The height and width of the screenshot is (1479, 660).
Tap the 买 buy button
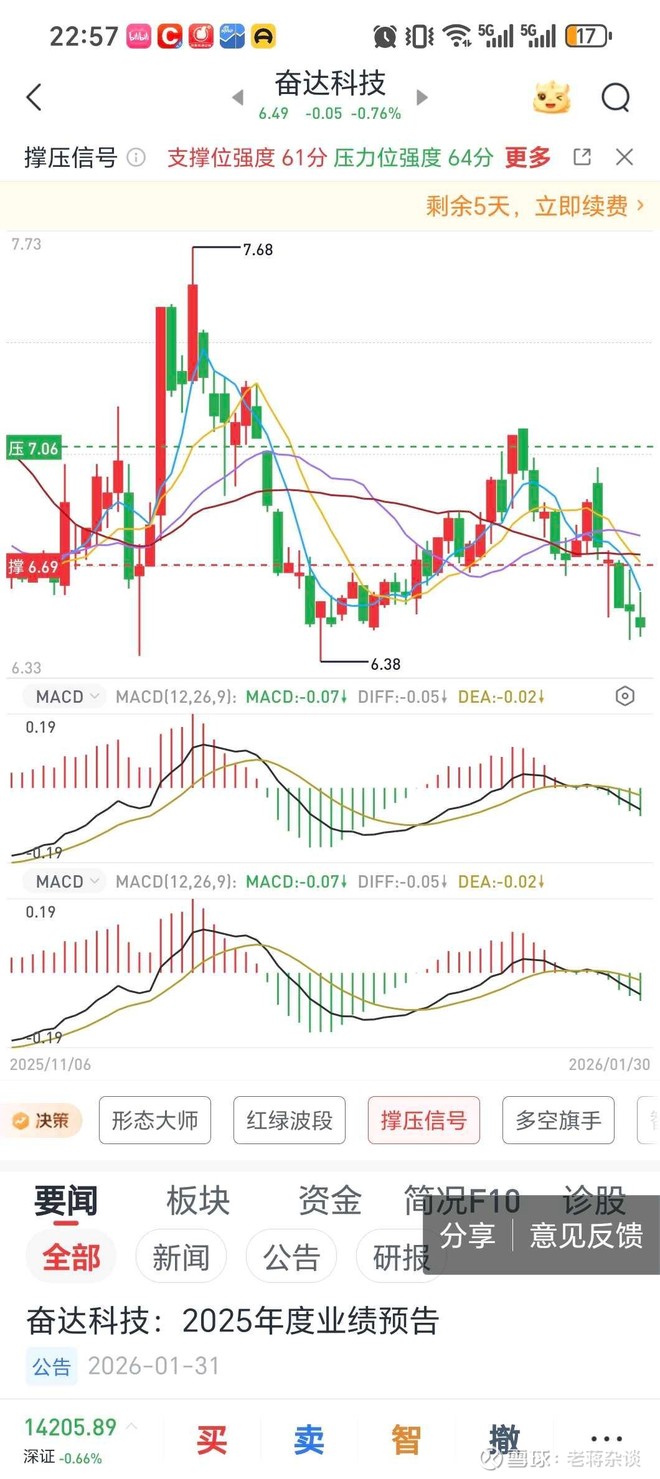point(212,1440)
